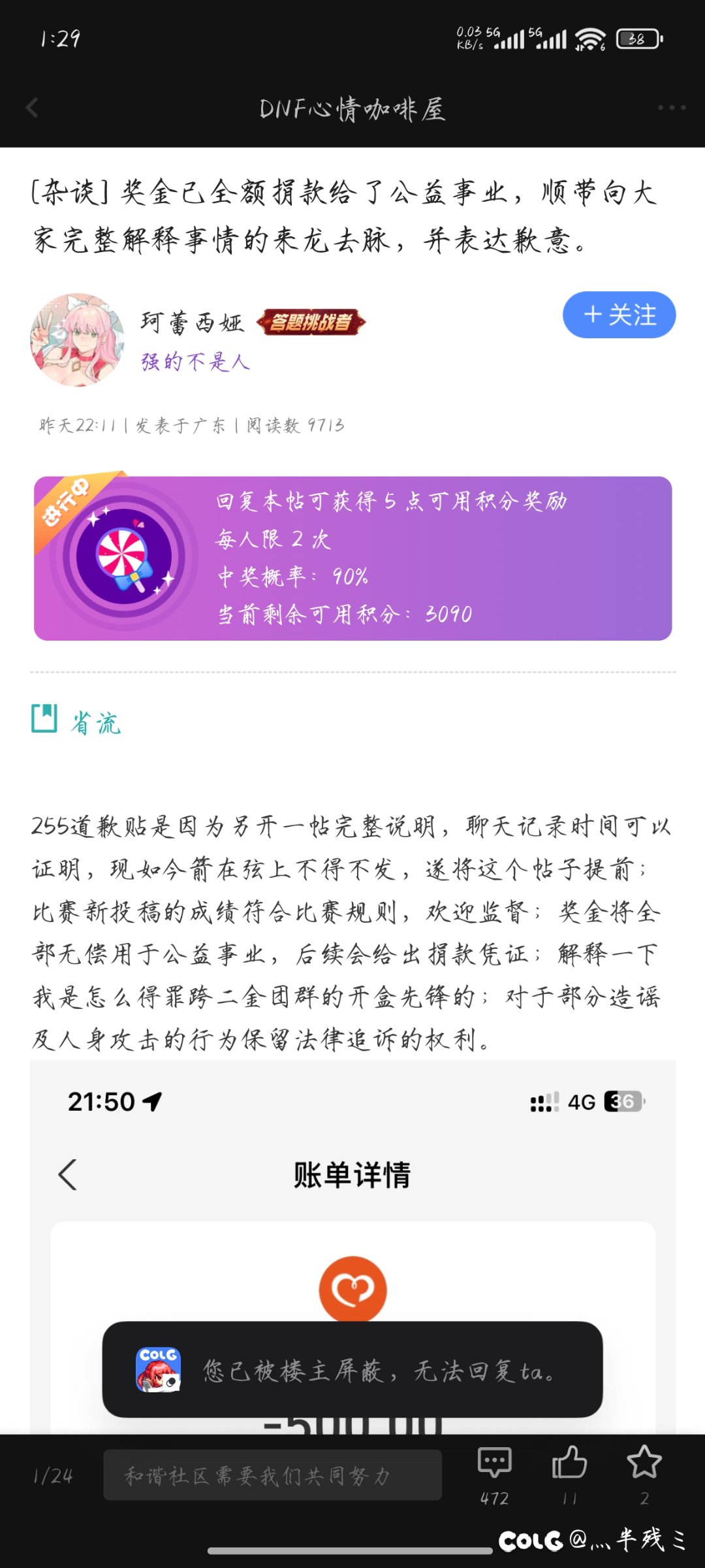
Task: Open the reply points reward banner
Action: tap(352, 558)
